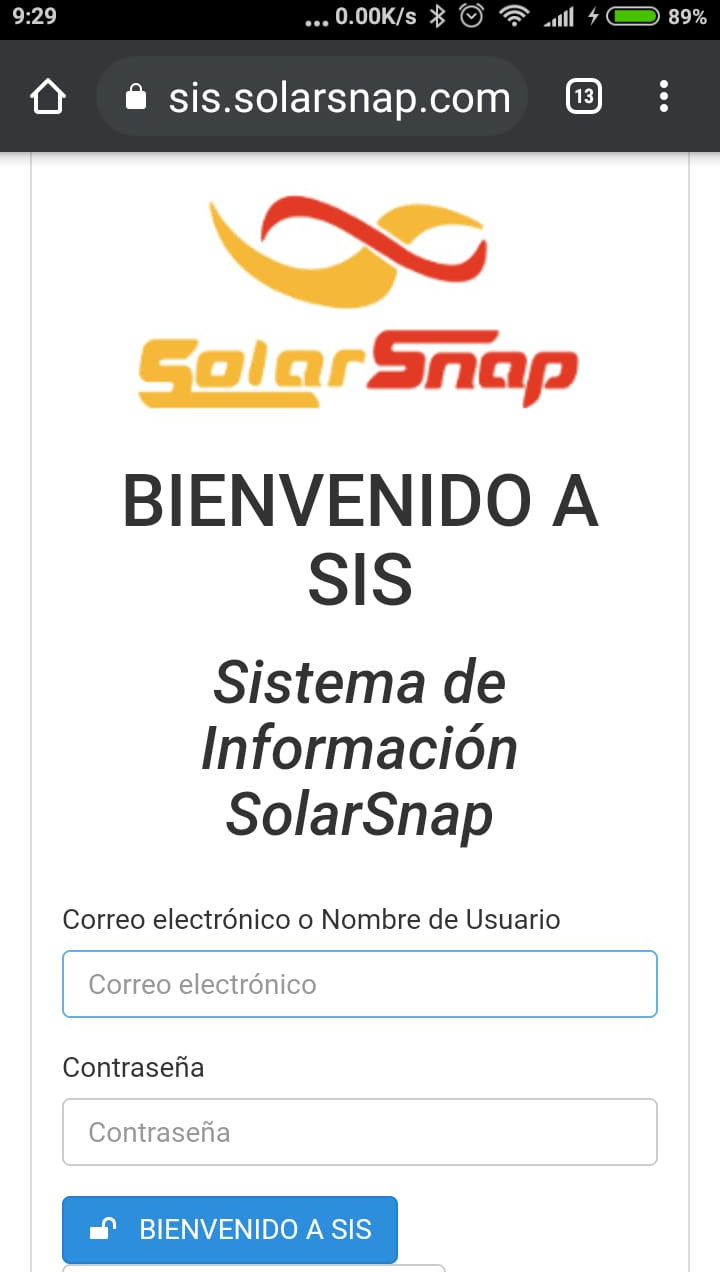Open the browser overflow menu
Viewport: 720px width, 1272px height.
664,97
